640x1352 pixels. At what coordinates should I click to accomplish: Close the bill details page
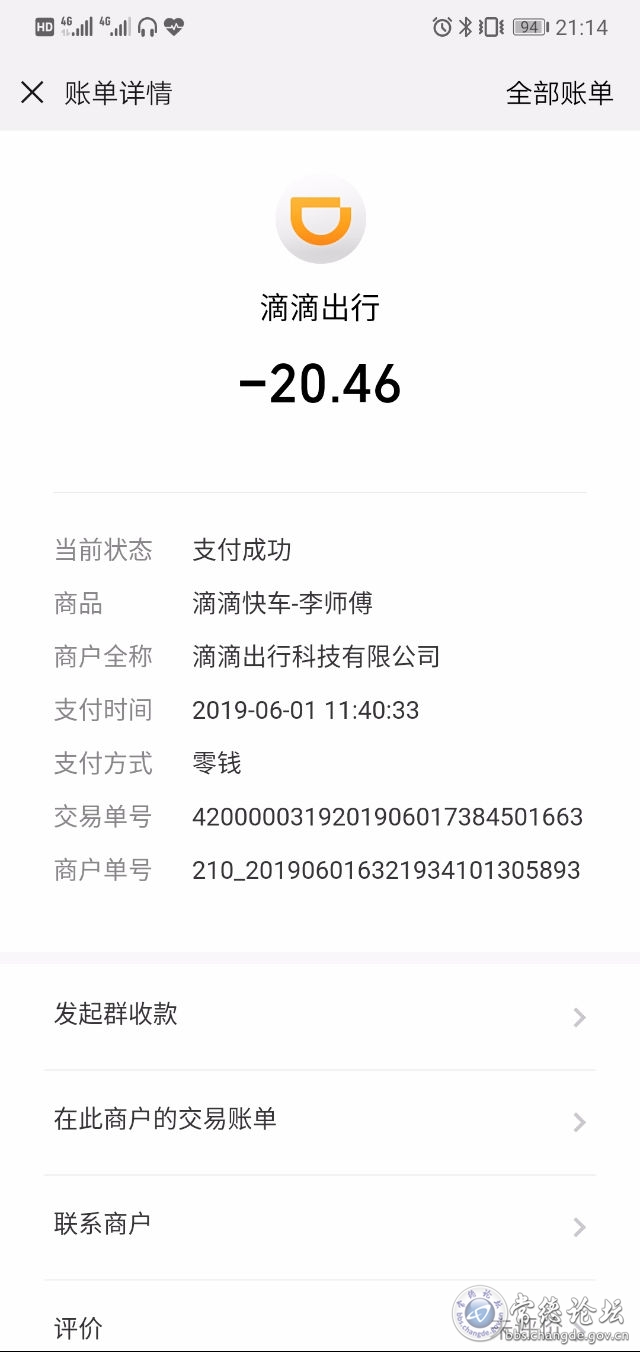pyautogui.click(x=32, y=93)
